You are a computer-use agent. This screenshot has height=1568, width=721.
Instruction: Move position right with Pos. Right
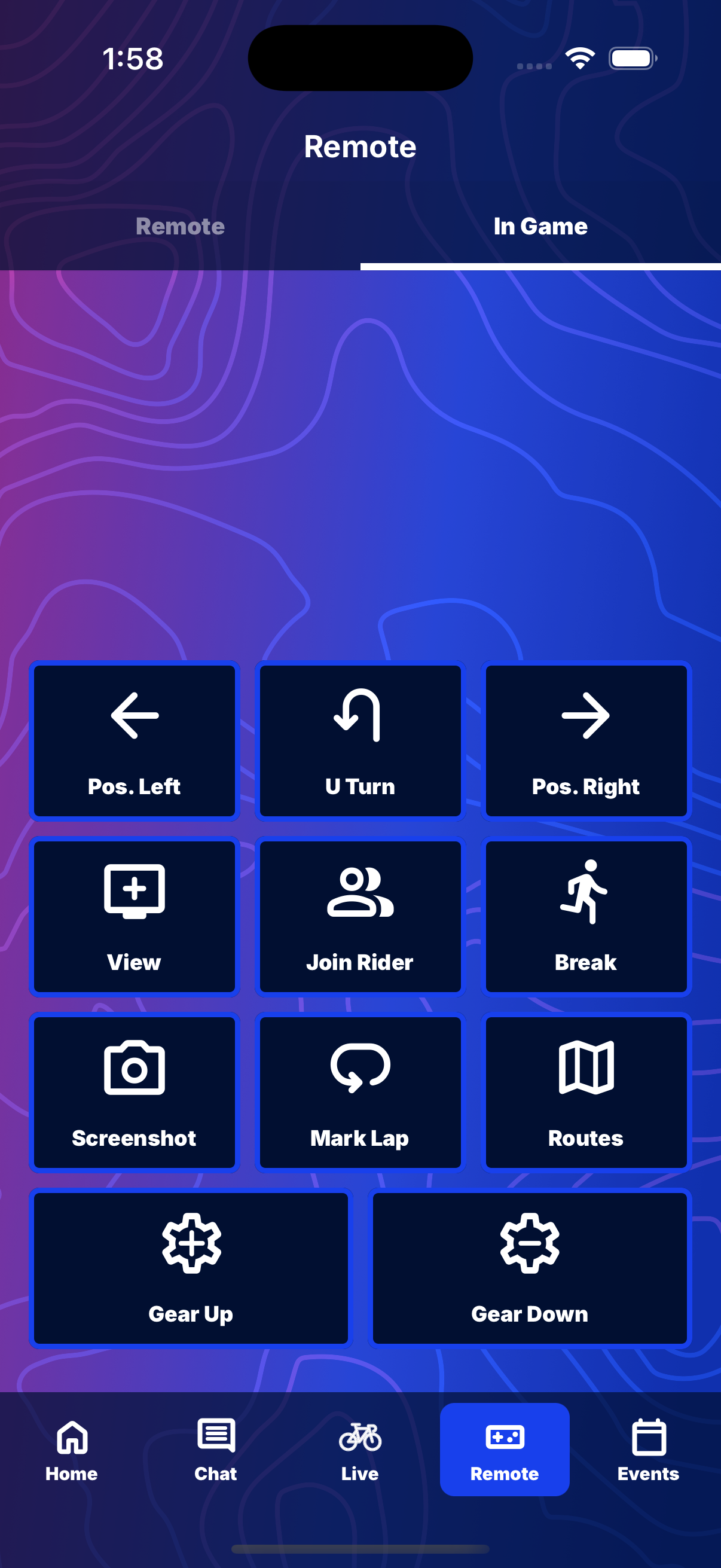[586, 741]
